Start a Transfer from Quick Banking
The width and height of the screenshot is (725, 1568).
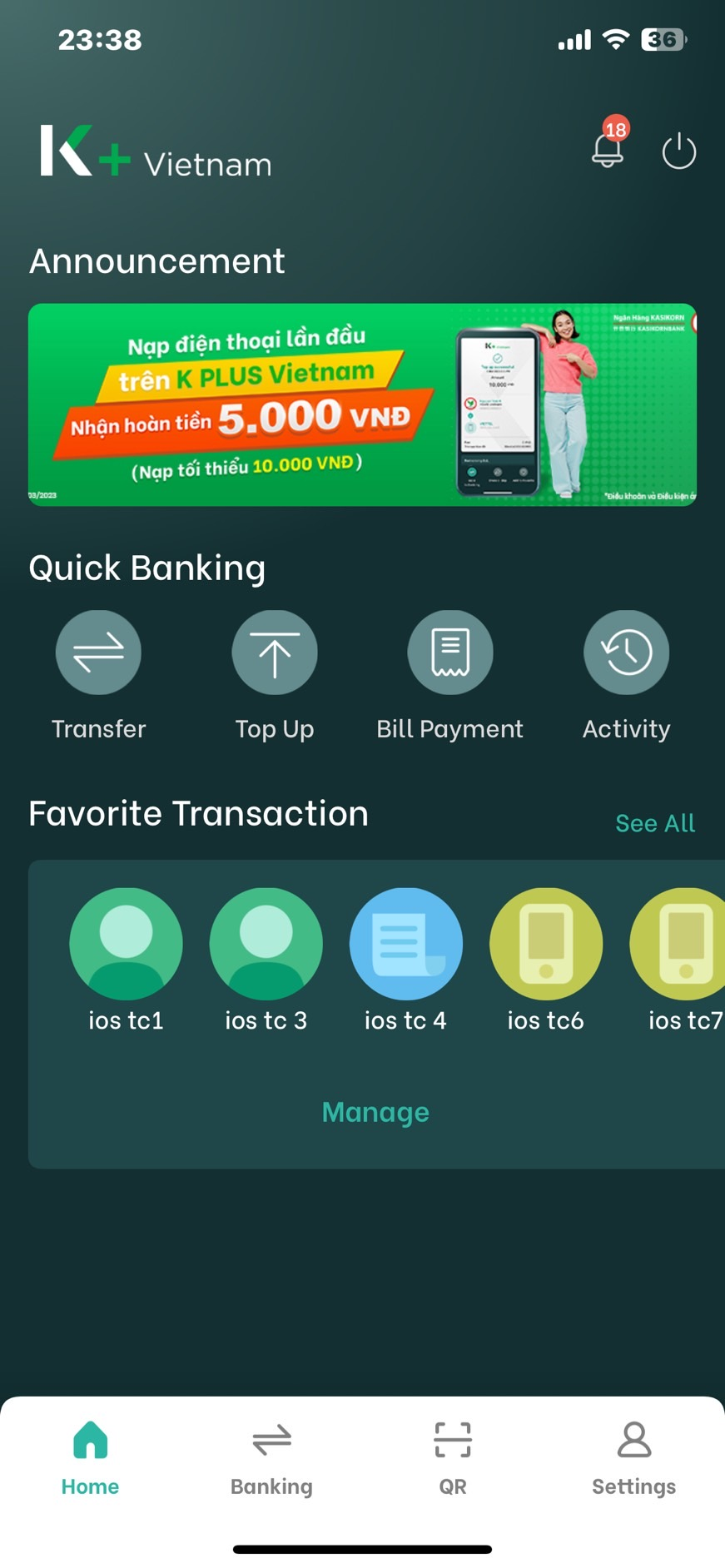(x=98, y=653)
